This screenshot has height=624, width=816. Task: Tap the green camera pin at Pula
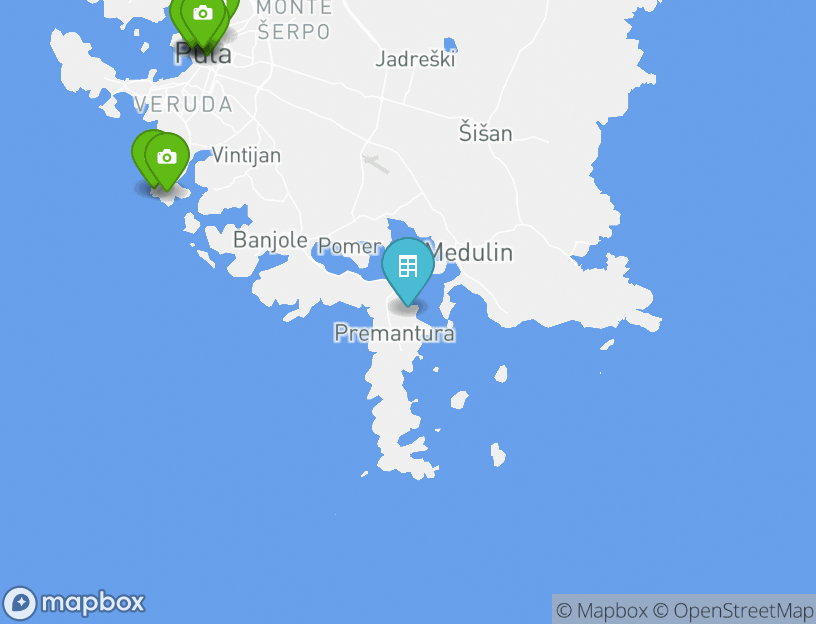[203, 15]
